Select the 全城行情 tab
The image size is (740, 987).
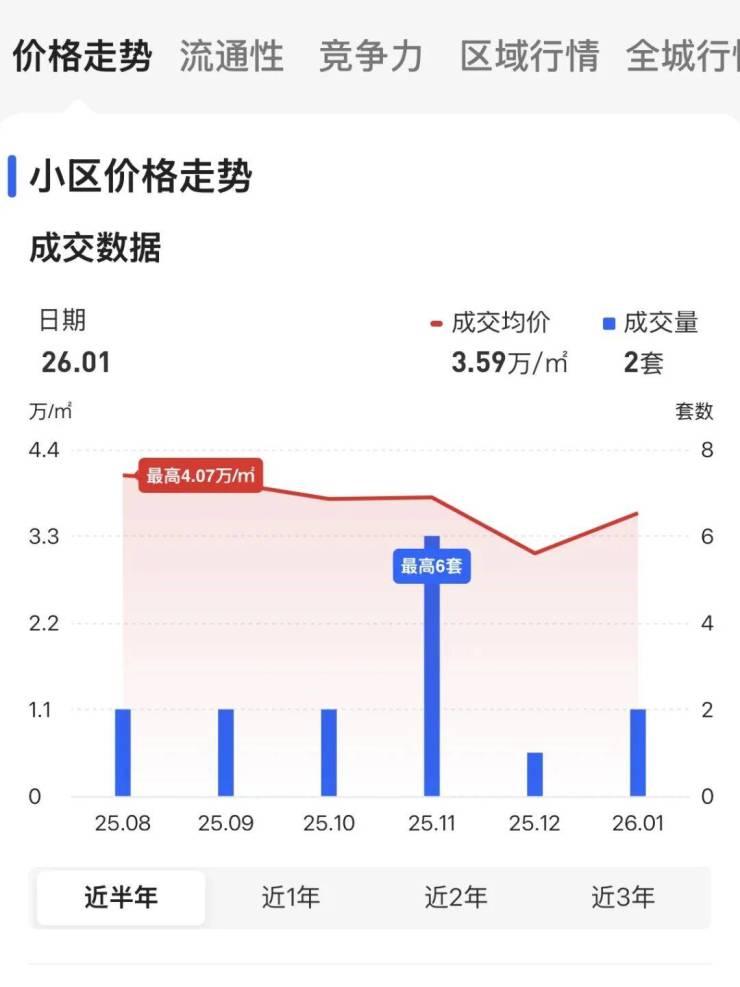pos(682,56)
